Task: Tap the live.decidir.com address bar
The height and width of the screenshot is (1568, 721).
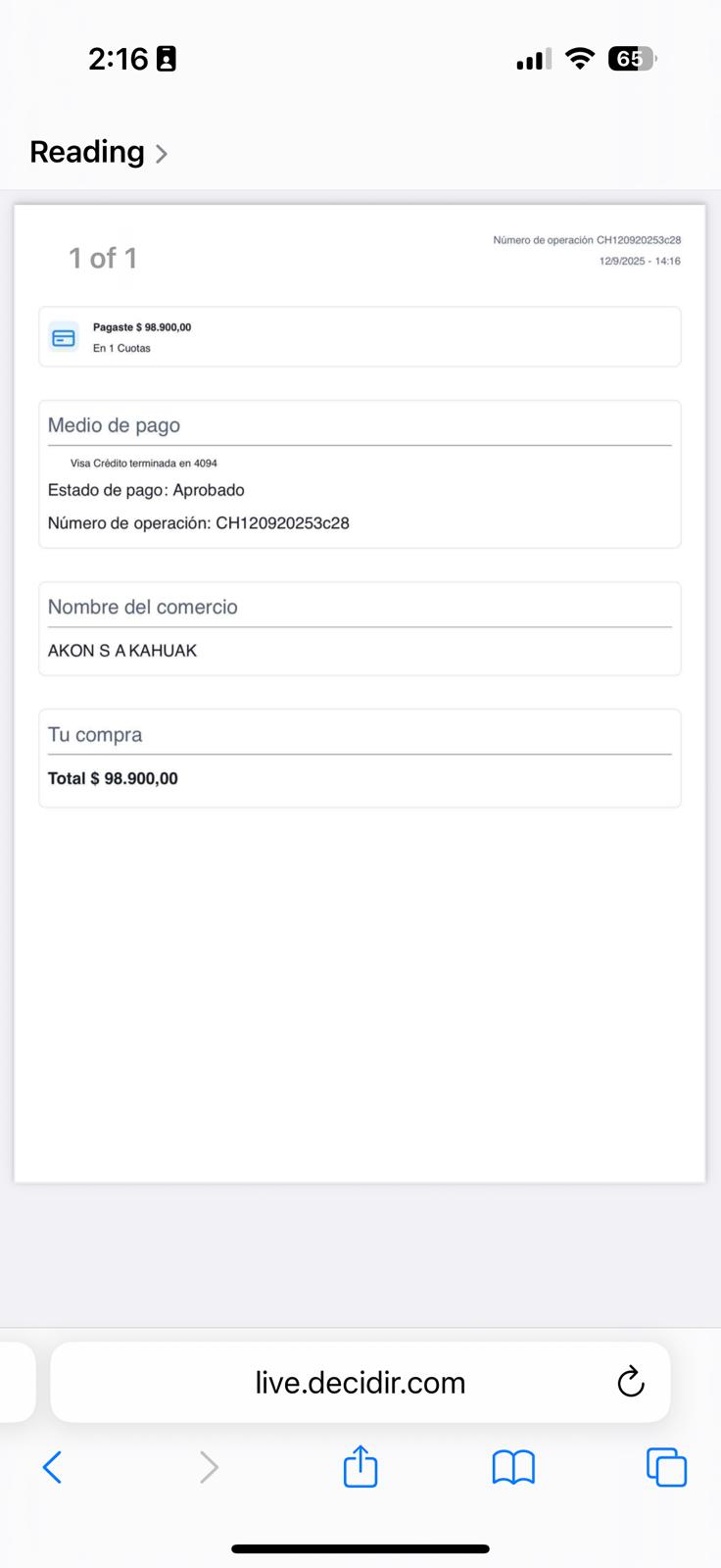Action: [x=360, y=1382]
